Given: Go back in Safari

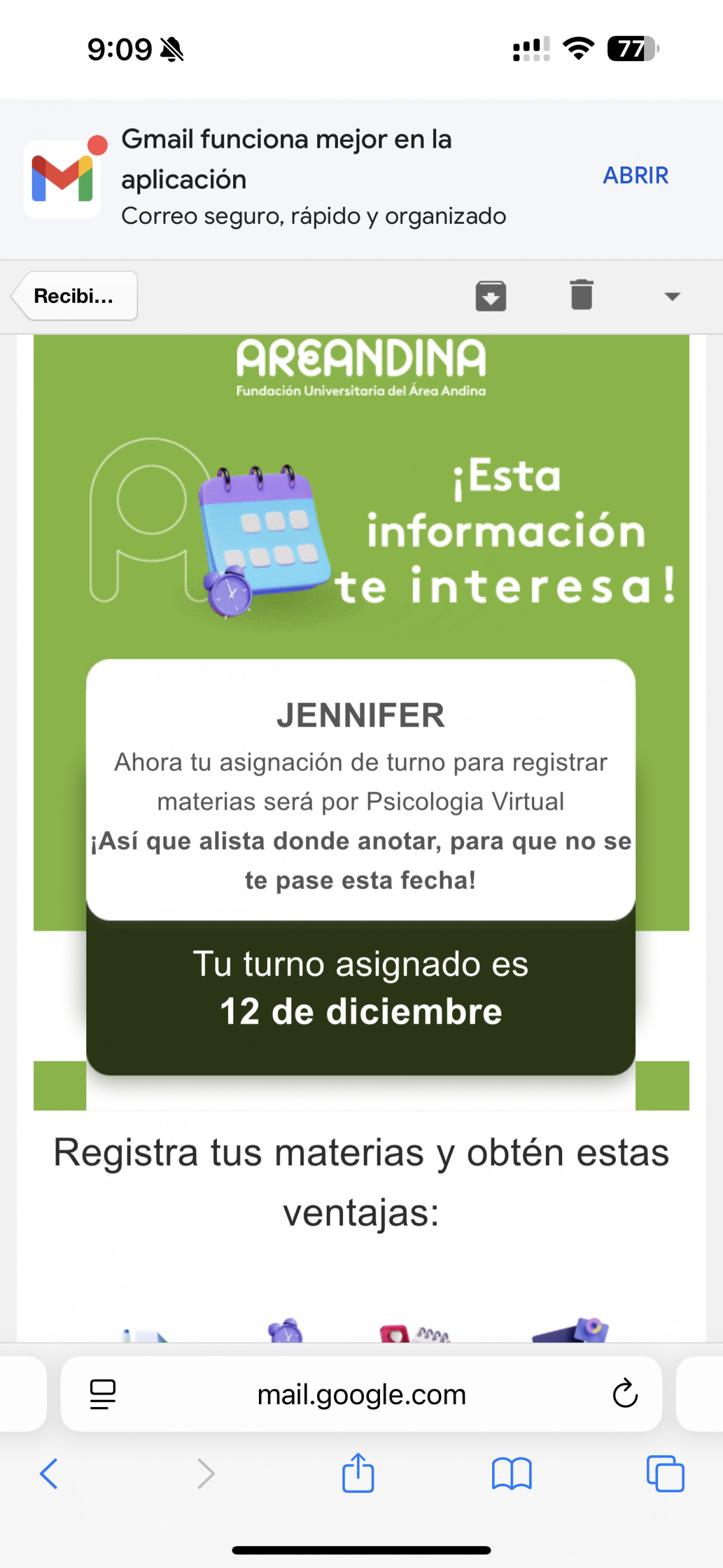Looking at the screenshot, I should pyautogui.click(x=49, y=1474).
